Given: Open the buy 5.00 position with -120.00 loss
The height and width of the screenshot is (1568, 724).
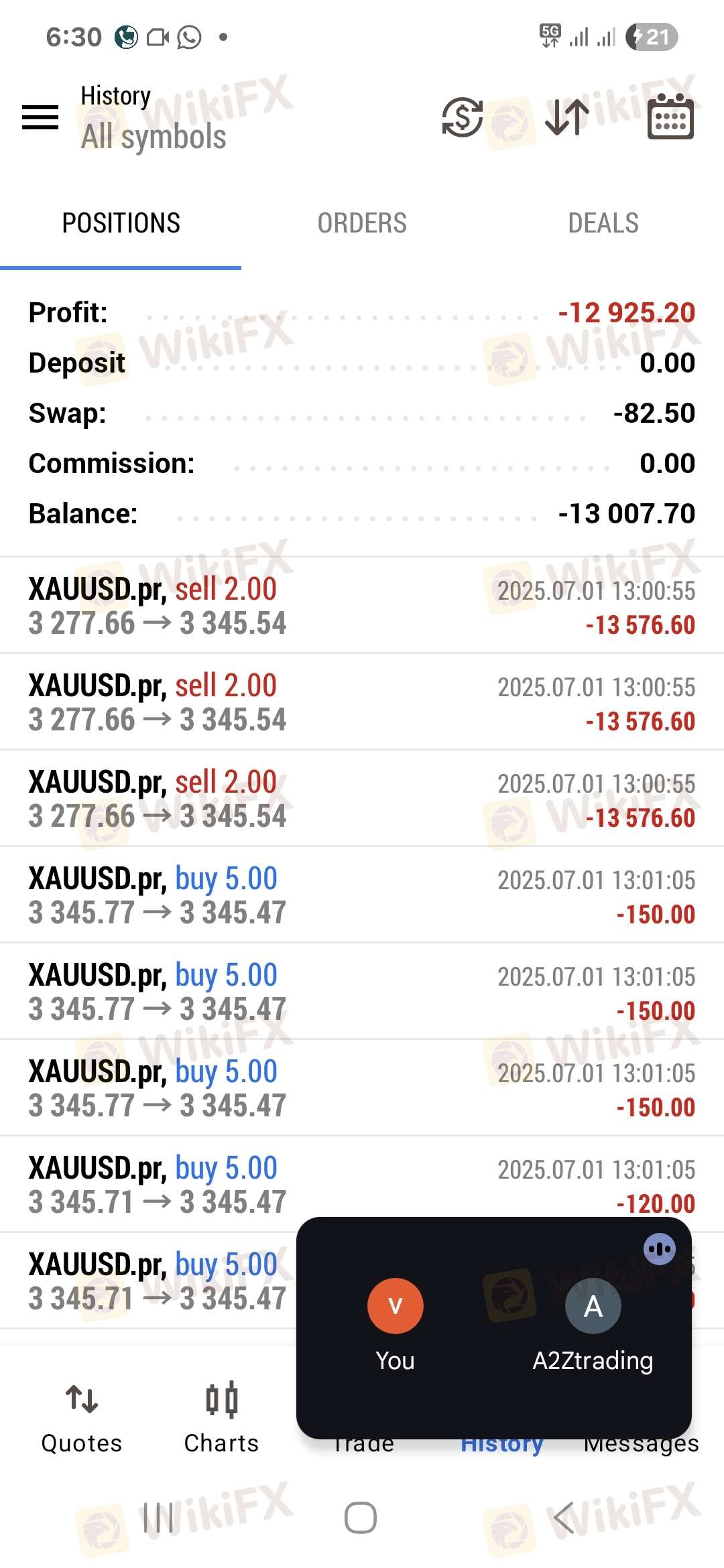Looking at the screenshot, I should [362, 1184].
